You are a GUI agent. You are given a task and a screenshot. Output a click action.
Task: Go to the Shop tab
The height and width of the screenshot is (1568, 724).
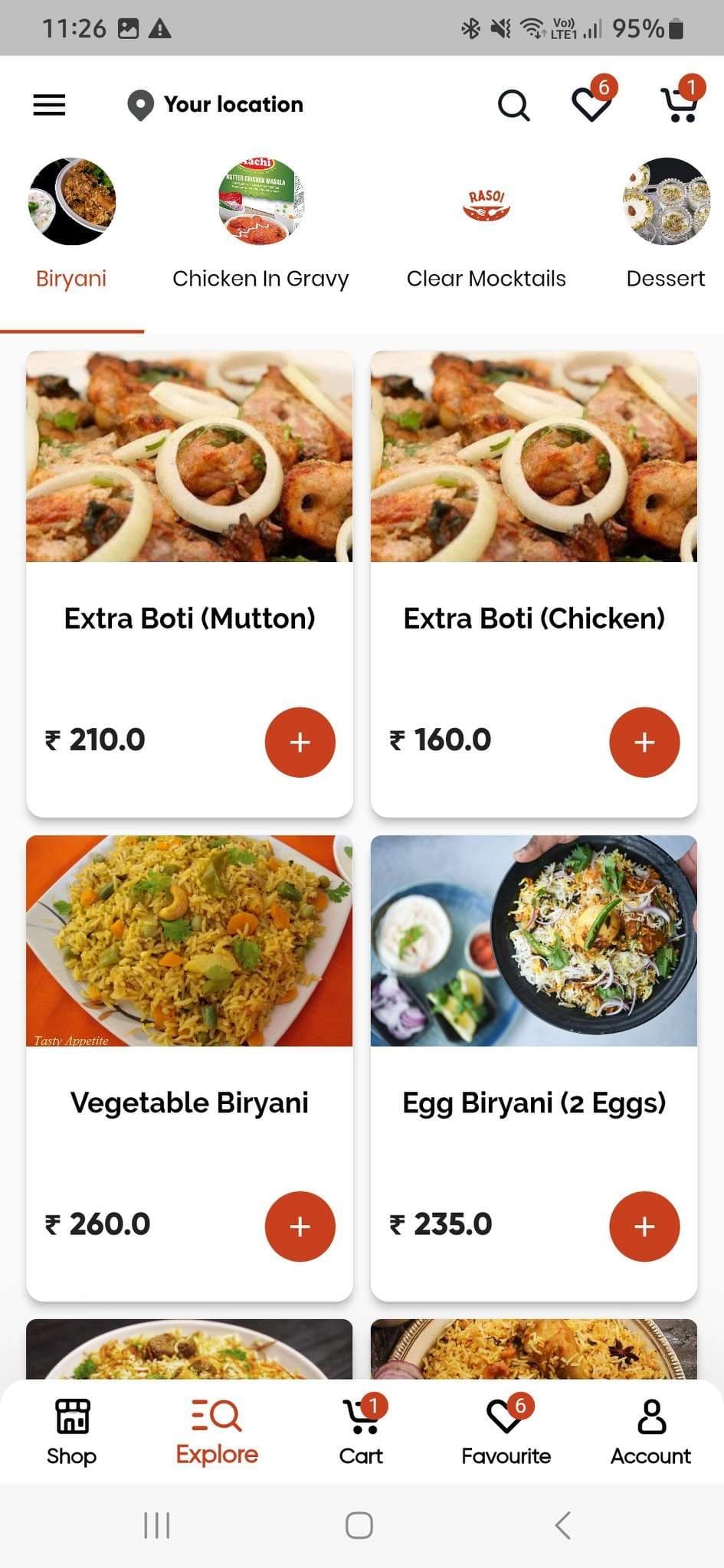tap(71, 1432)
